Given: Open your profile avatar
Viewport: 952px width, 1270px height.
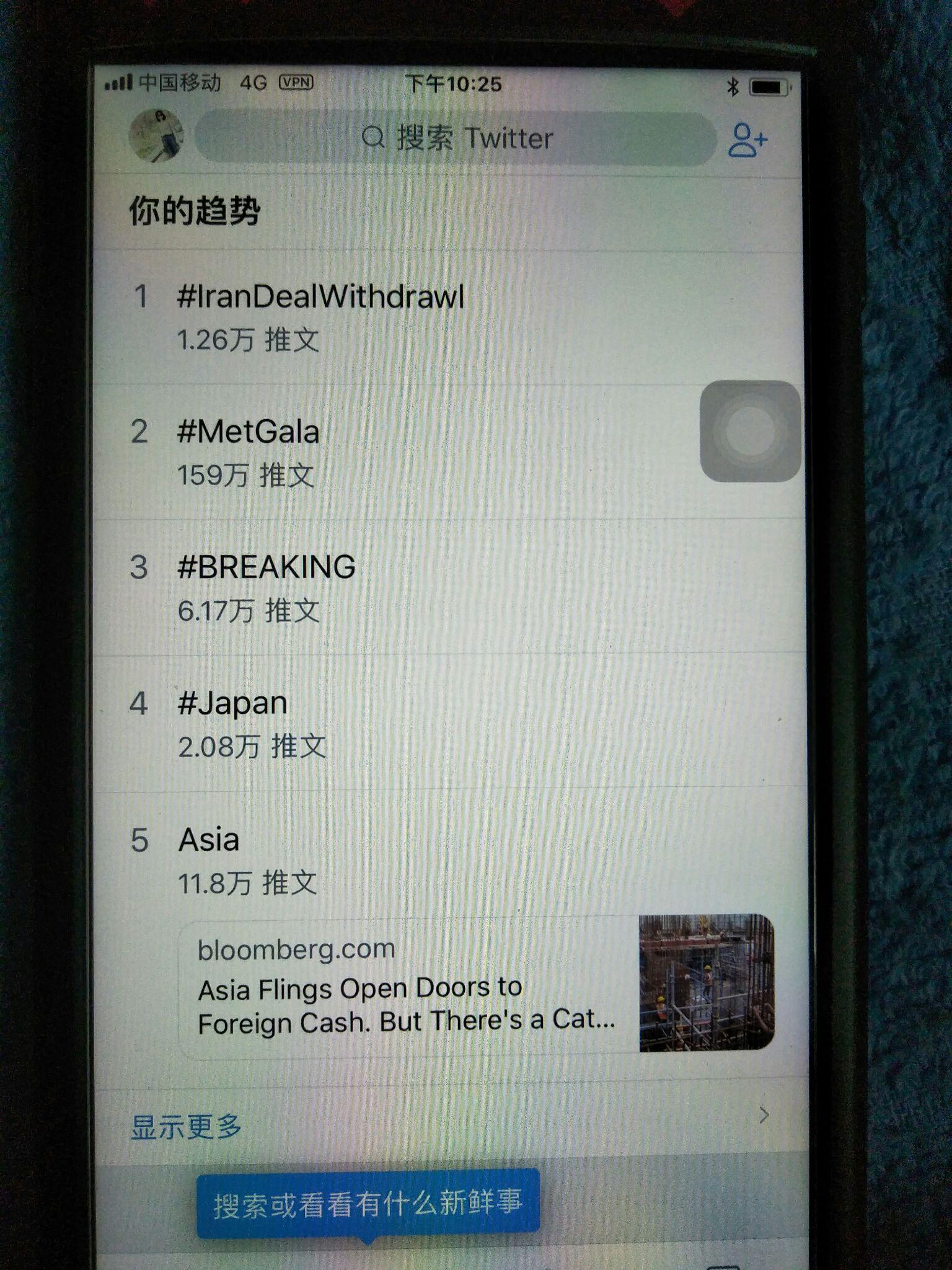Looking at the screenshot, I should tap(157, 138).
